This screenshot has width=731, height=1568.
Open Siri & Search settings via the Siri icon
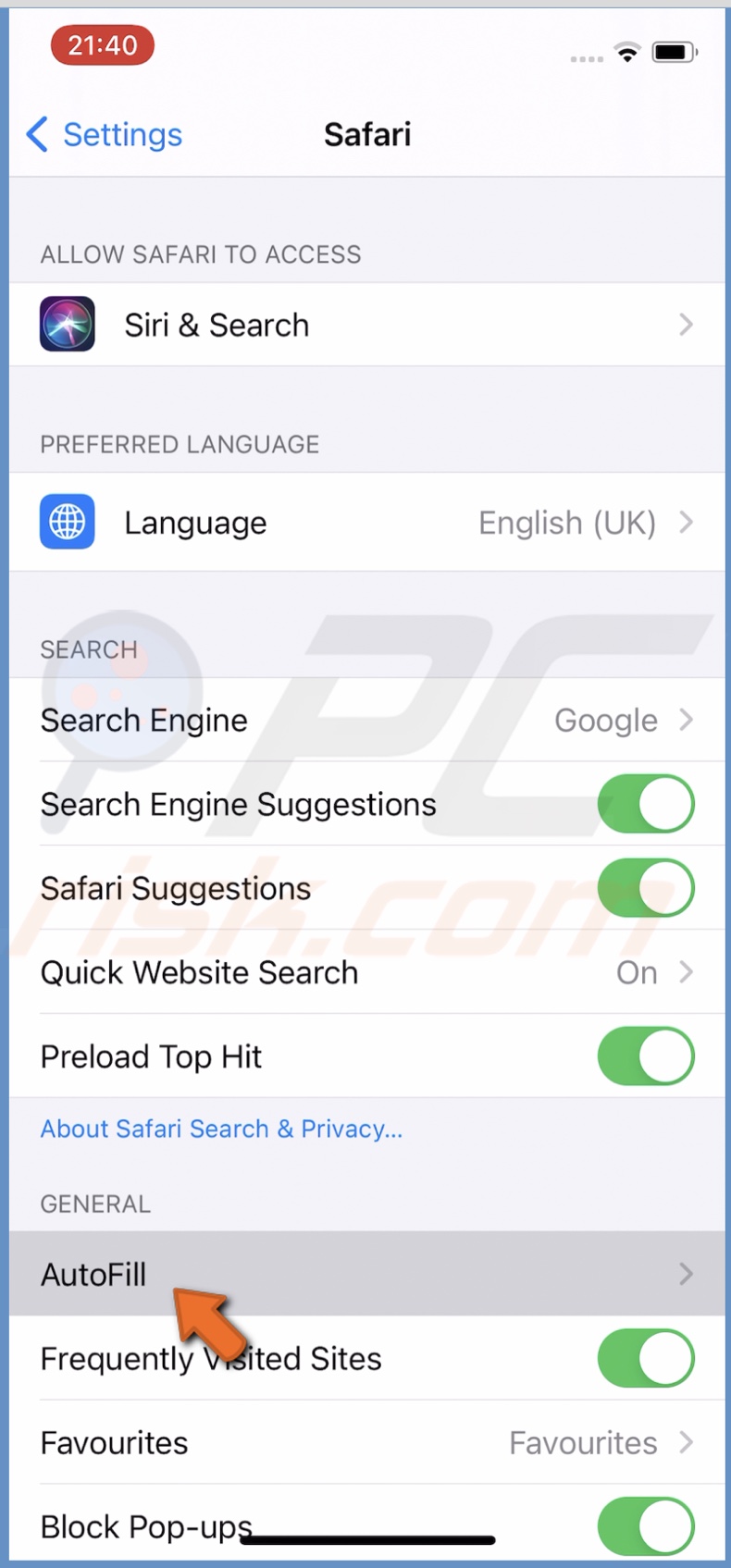coord(67,325)
